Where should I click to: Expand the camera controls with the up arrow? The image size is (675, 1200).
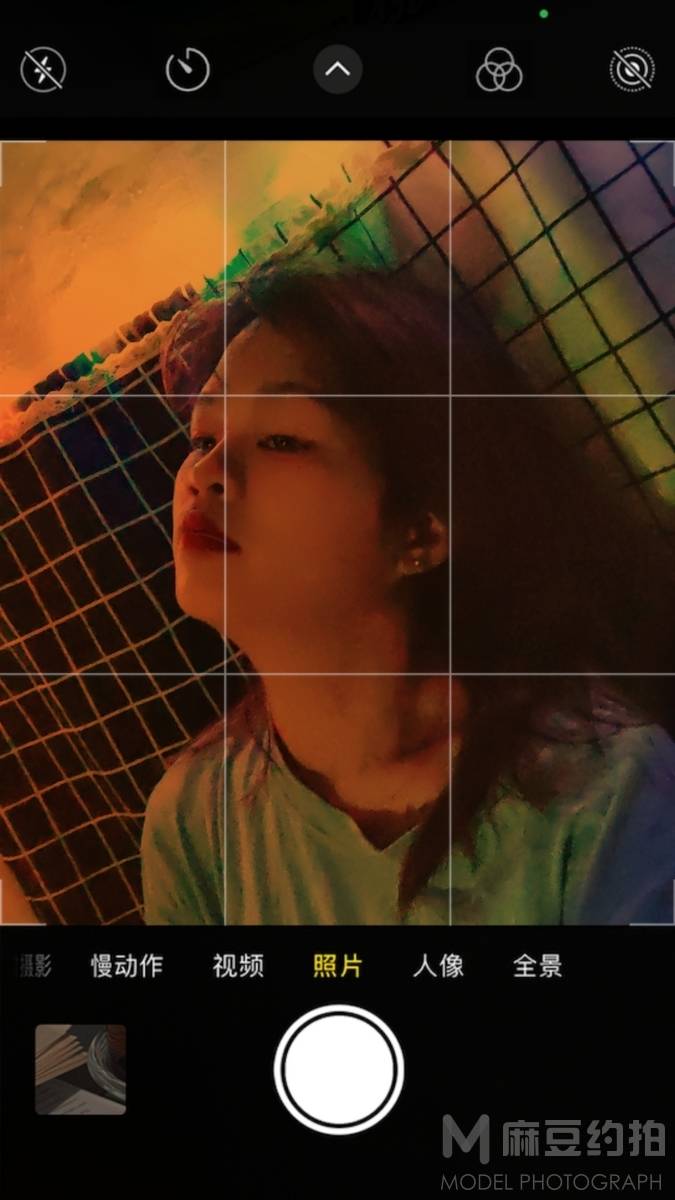tap(338, 70)
